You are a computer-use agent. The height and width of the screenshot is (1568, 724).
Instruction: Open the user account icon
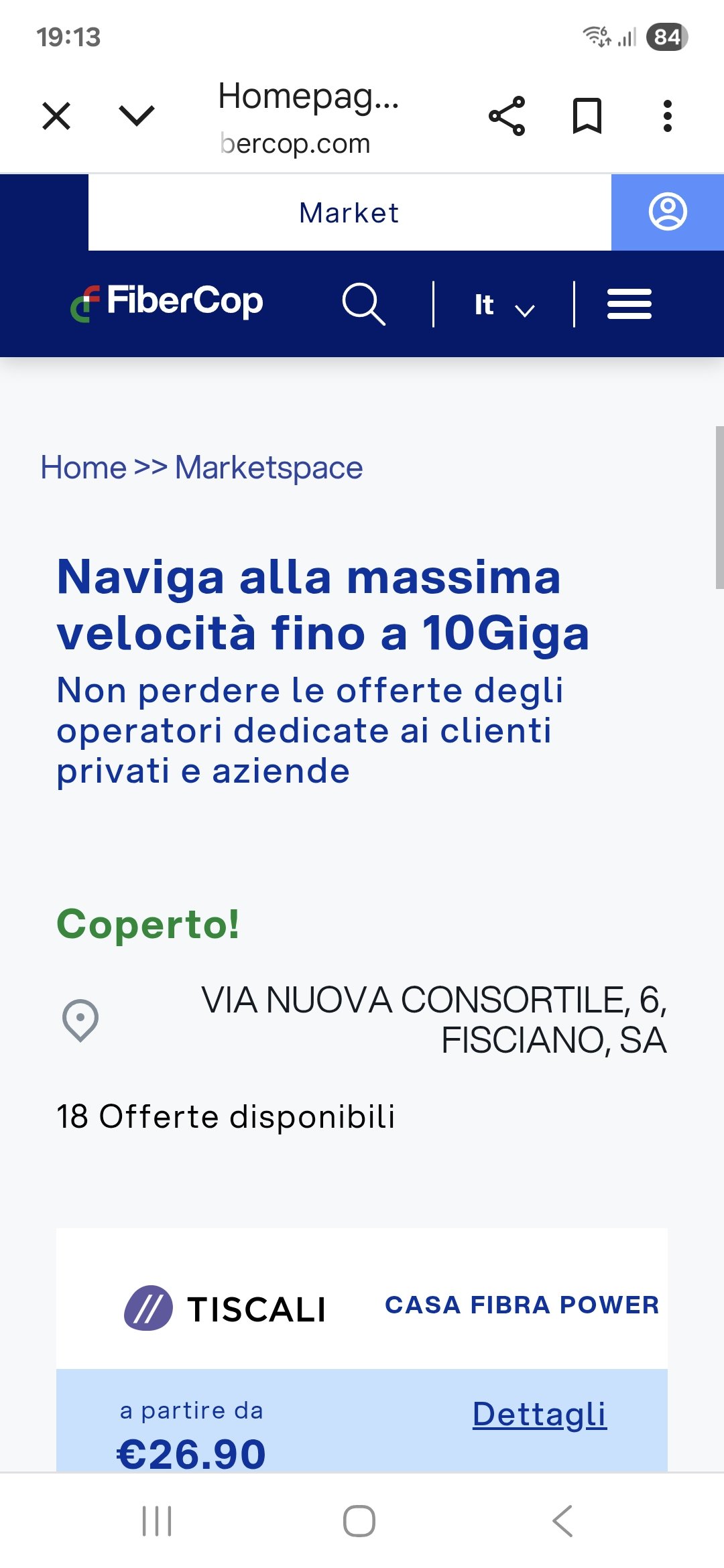(x=668, y=212)
